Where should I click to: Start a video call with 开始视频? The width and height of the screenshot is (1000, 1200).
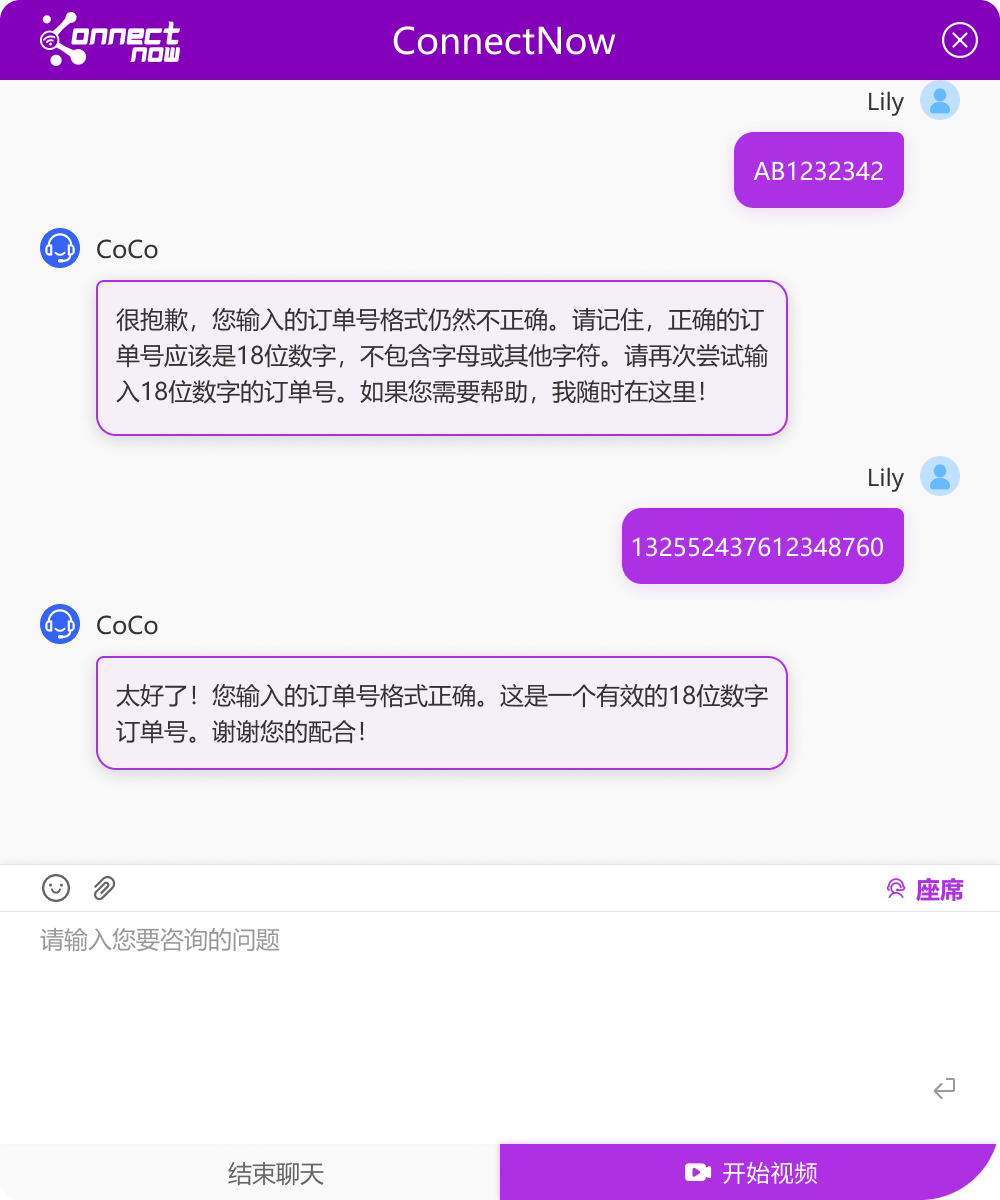pos(750,1172)
